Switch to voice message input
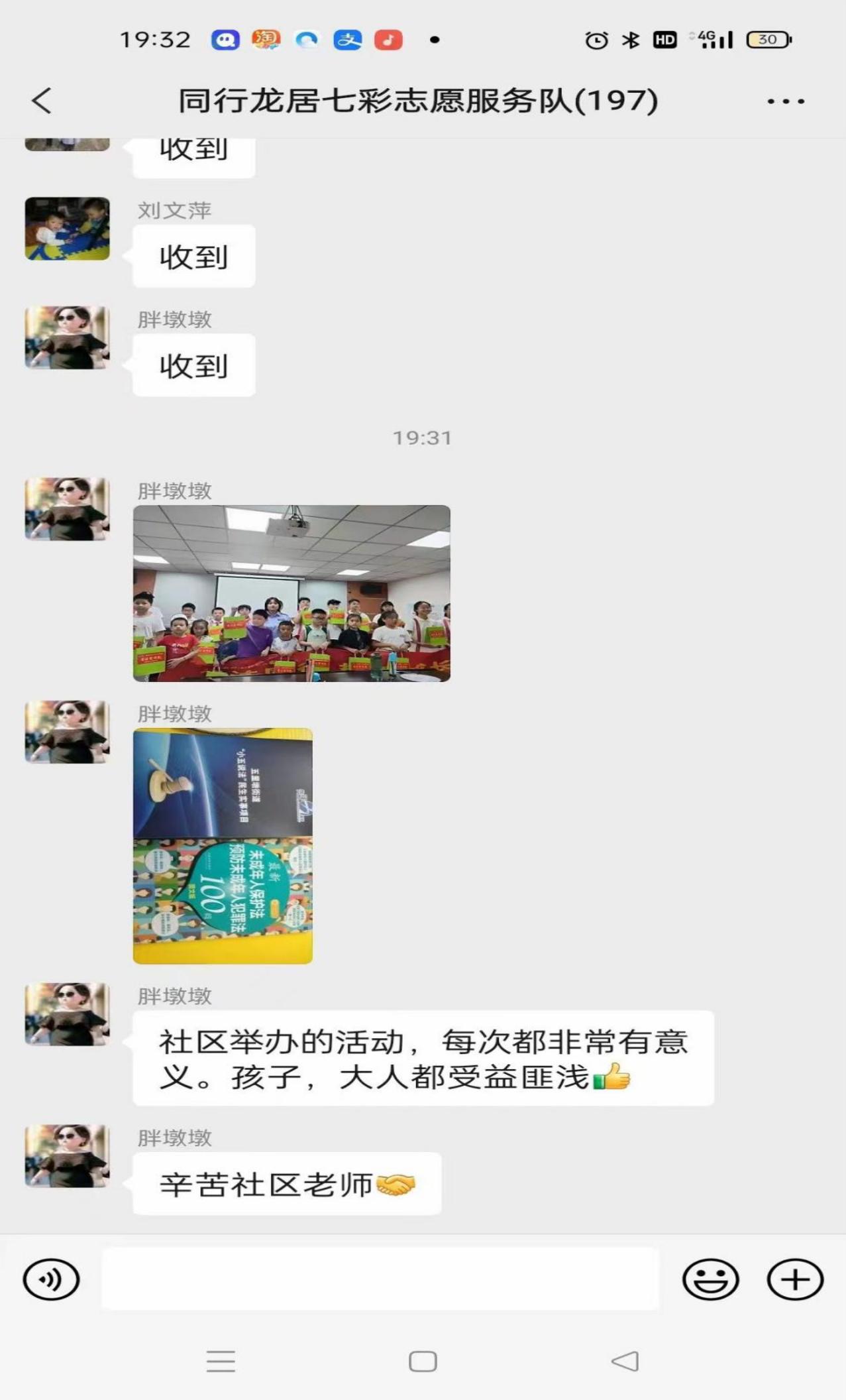This screenshot has height=1400, width=846. coord(51,1279)
